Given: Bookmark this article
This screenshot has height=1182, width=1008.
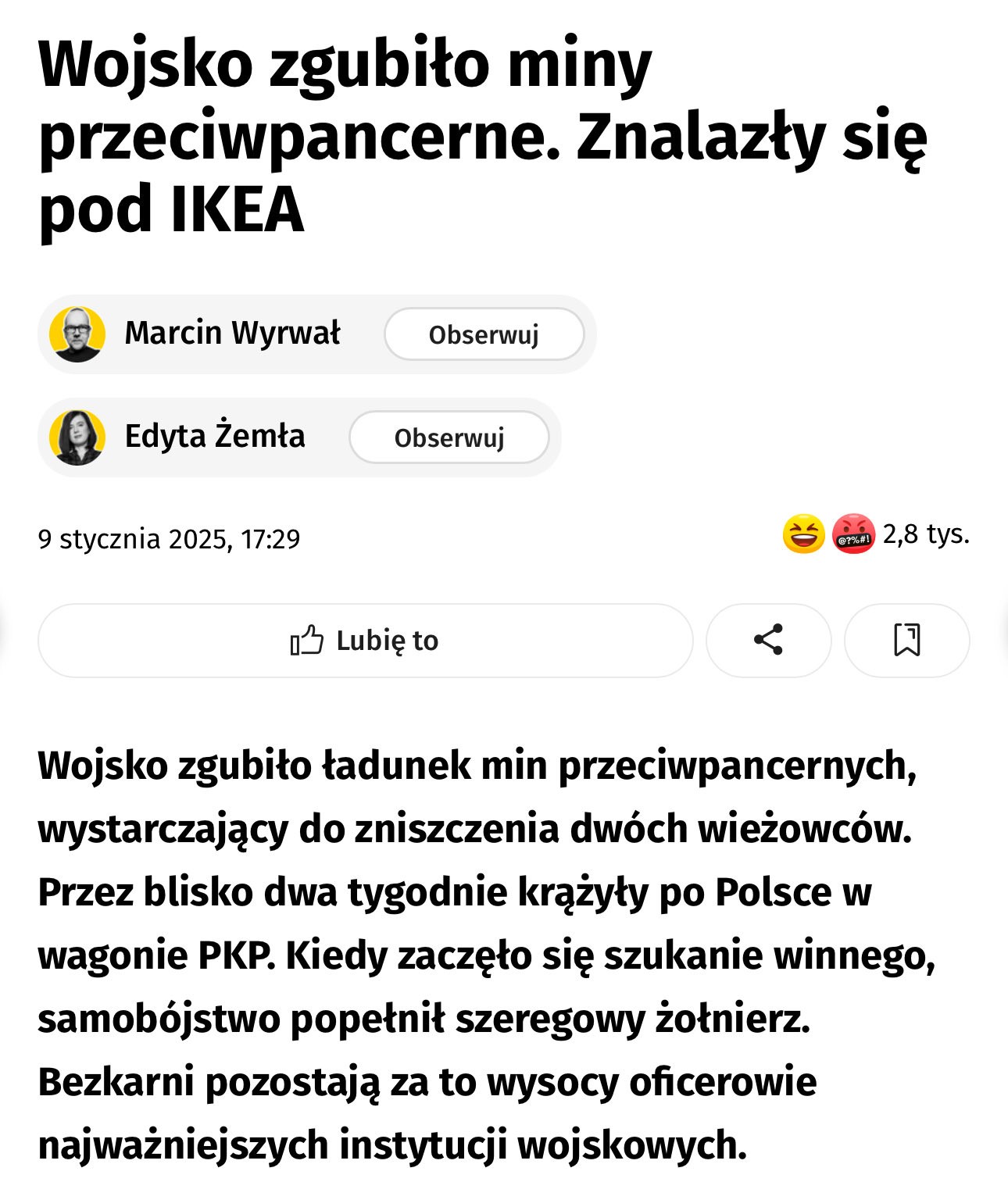Looking at the screenshot, I should click(906, 641).
